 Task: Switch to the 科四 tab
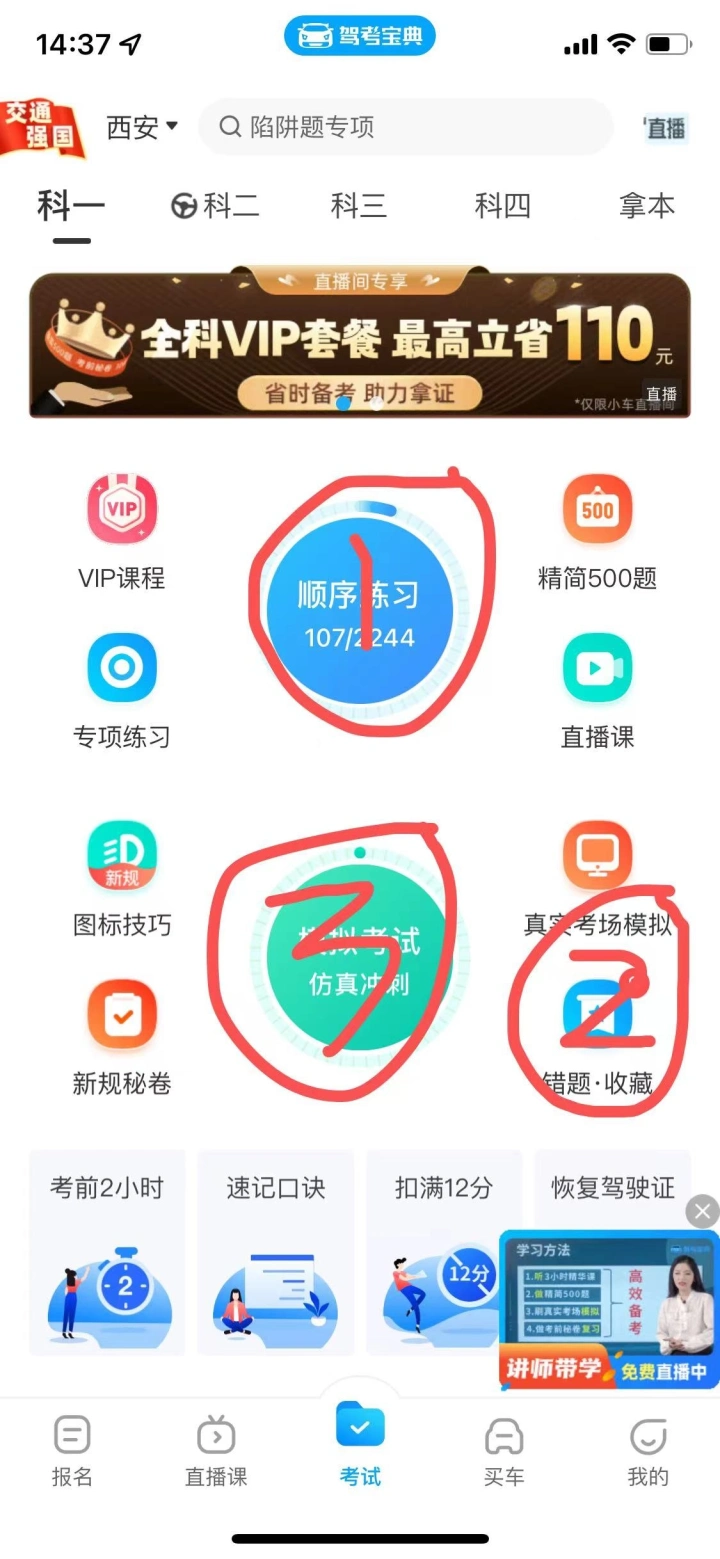502,206
